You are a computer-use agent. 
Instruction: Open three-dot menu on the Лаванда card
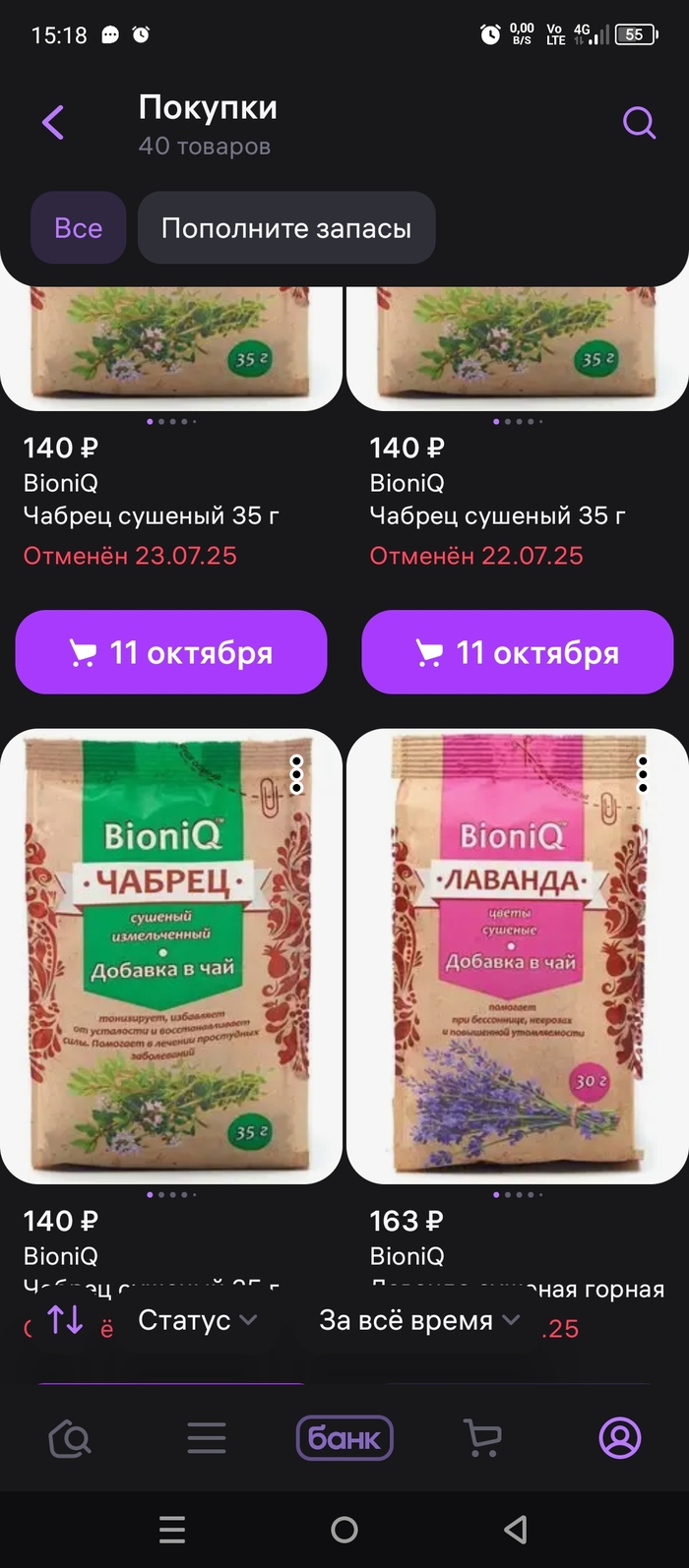(x=643, y=774)
